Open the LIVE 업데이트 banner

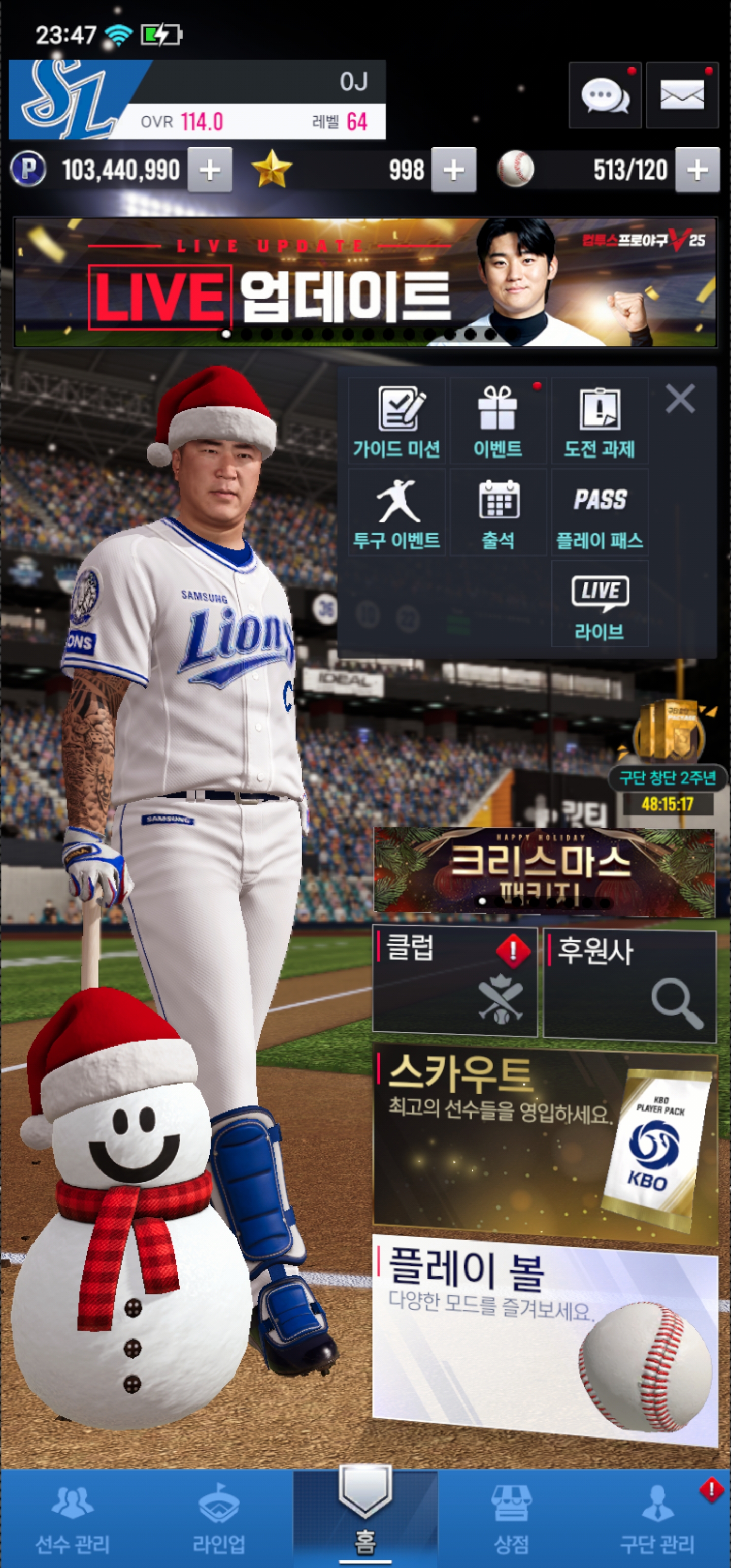pos(365,282)
